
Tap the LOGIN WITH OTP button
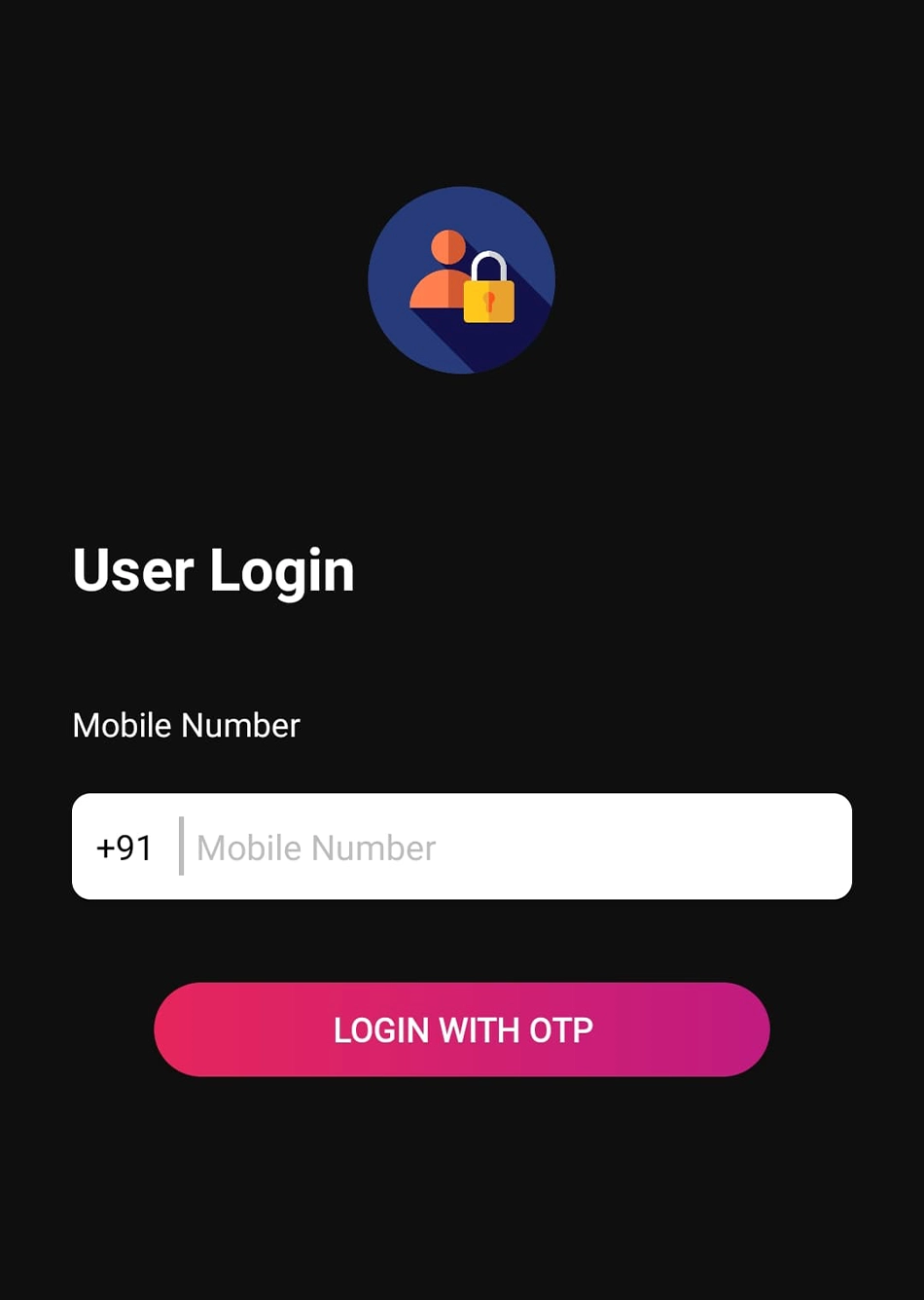pos(462,1029)
